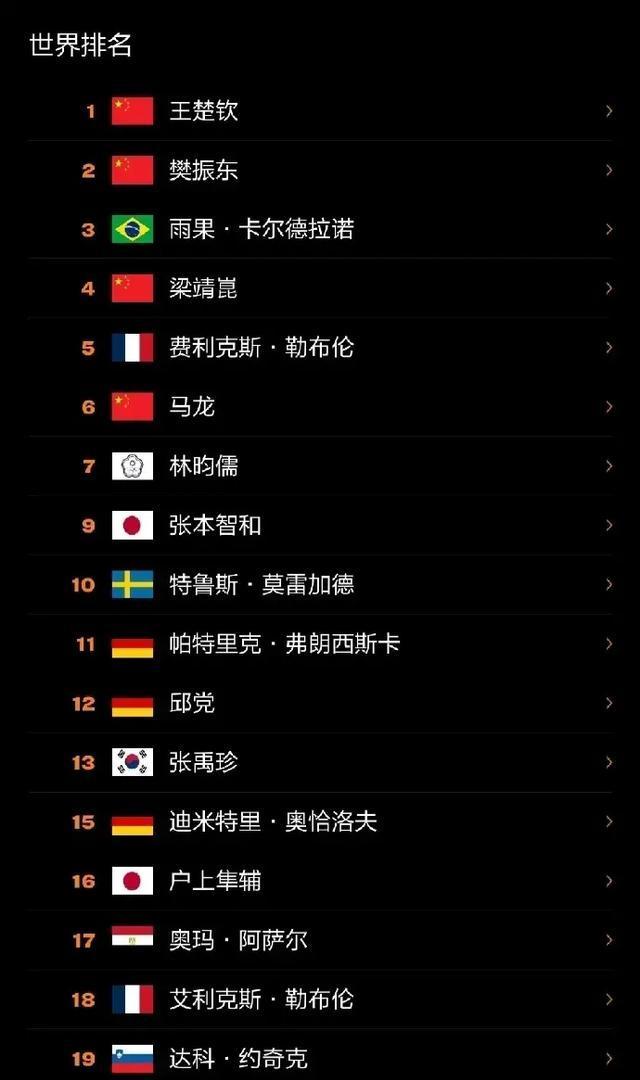
Task: Select 帕特里克·弗朗西斯卡 from the list
Action: (x=320, y=644)
